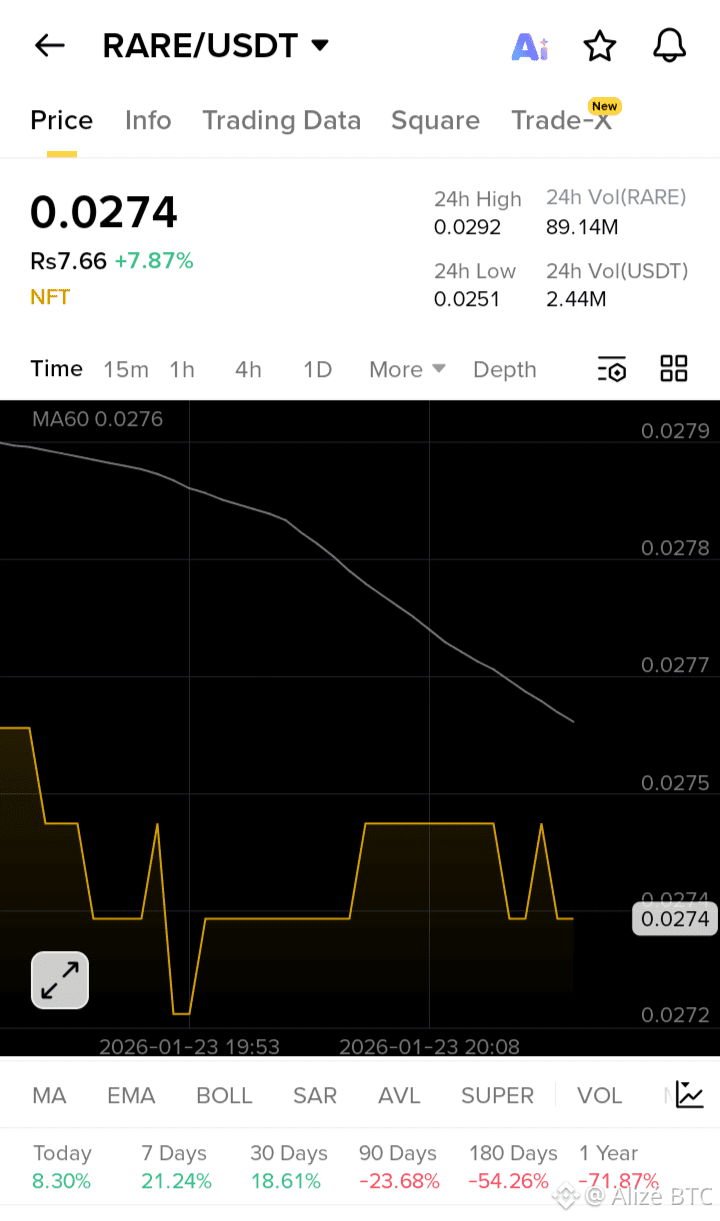Viewport: 720px width, 1221px height.
Task: Switch chart to Depth view
Action: pos(504,369)
